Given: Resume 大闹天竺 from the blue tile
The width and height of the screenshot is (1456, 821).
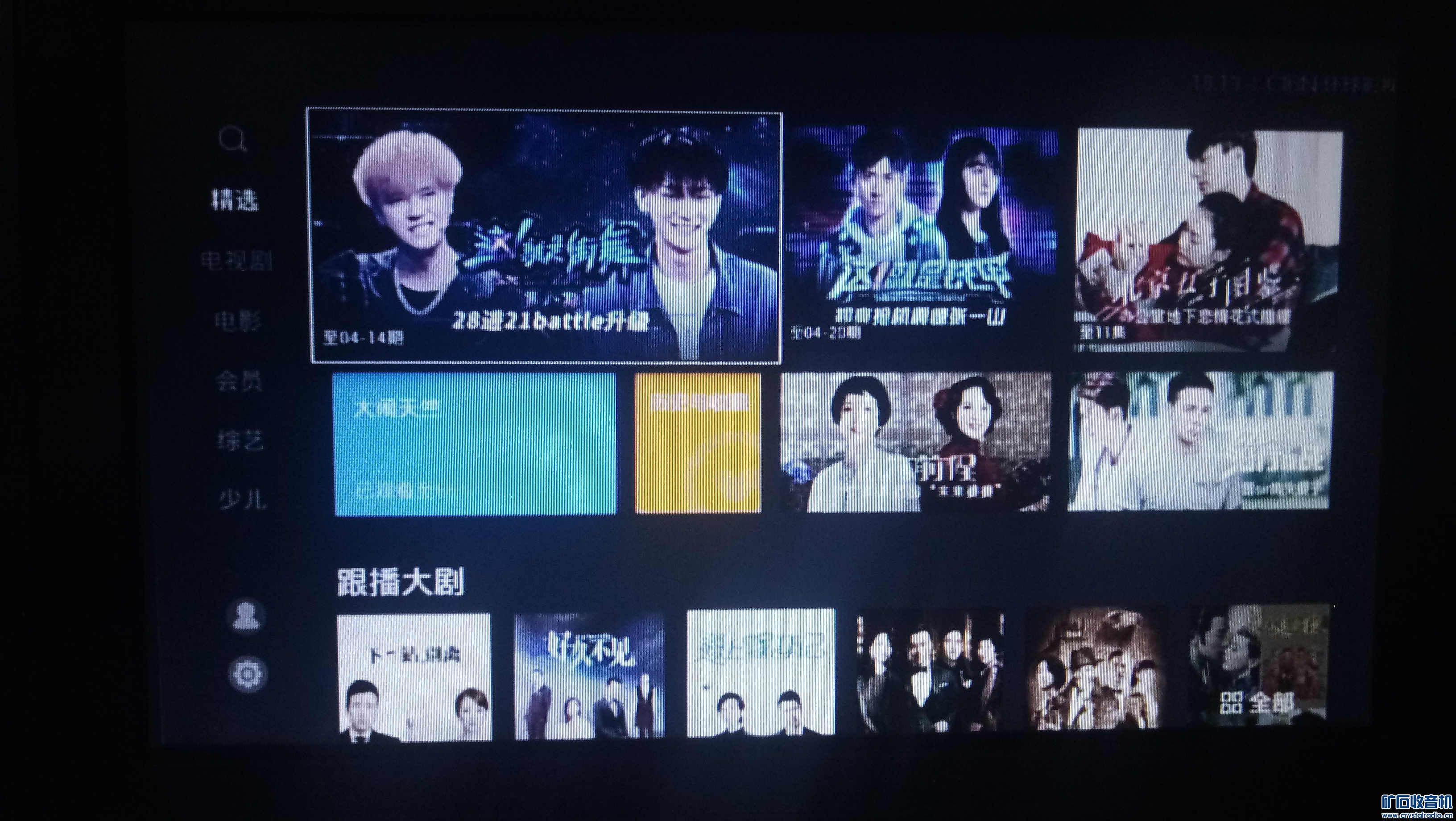Looking at the screenshot, I should (x=475, y=444).
